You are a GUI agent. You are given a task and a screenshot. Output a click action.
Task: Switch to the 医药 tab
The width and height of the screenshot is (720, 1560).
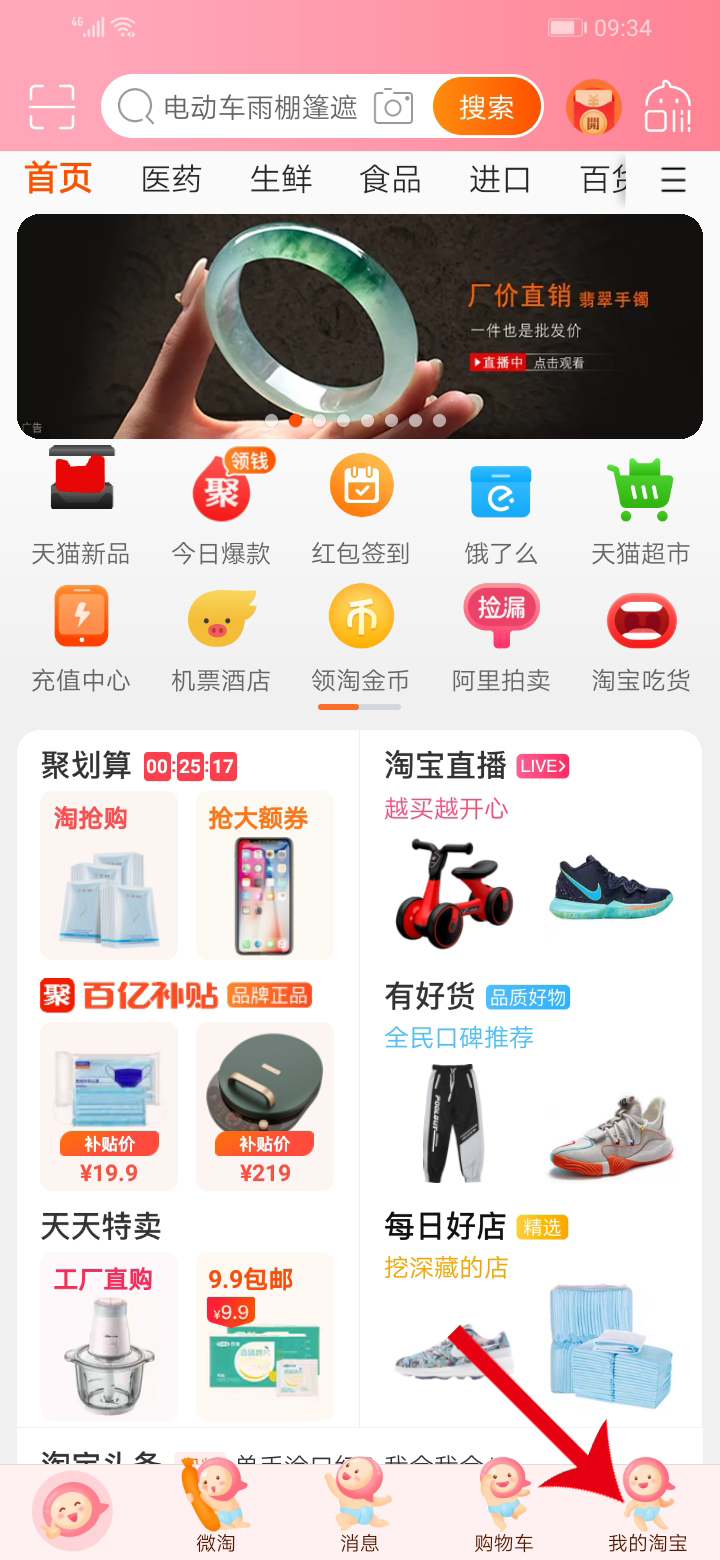[172, 180]
